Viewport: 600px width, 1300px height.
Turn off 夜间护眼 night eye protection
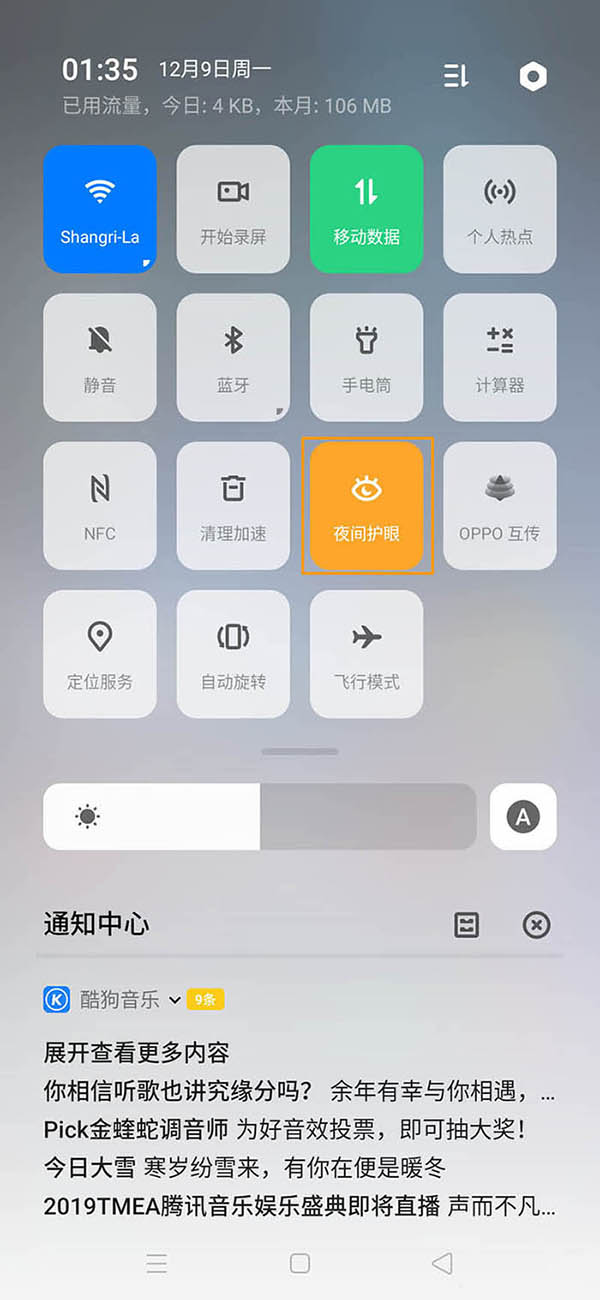(366, 505)
